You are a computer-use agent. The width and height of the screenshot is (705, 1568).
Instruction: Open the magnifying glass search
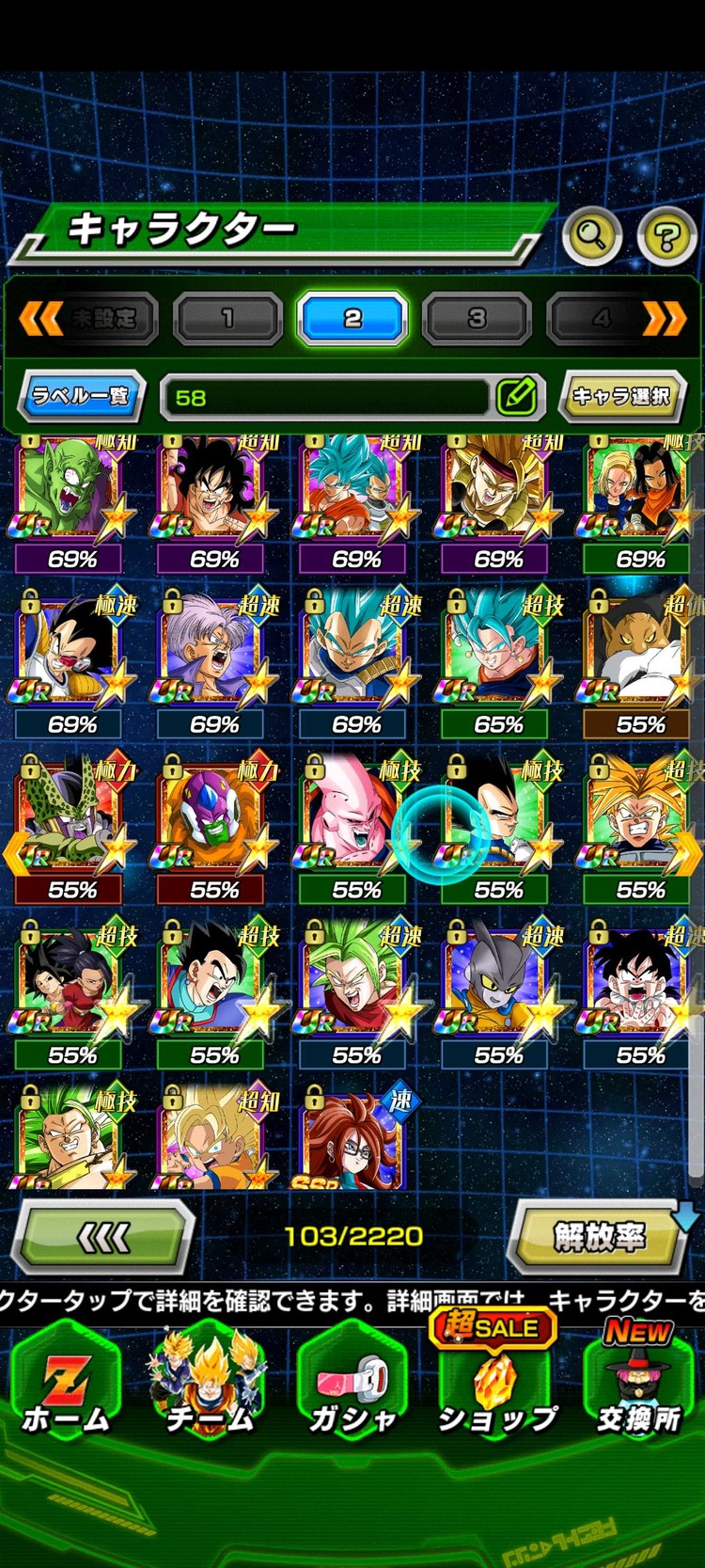(591, 234)
